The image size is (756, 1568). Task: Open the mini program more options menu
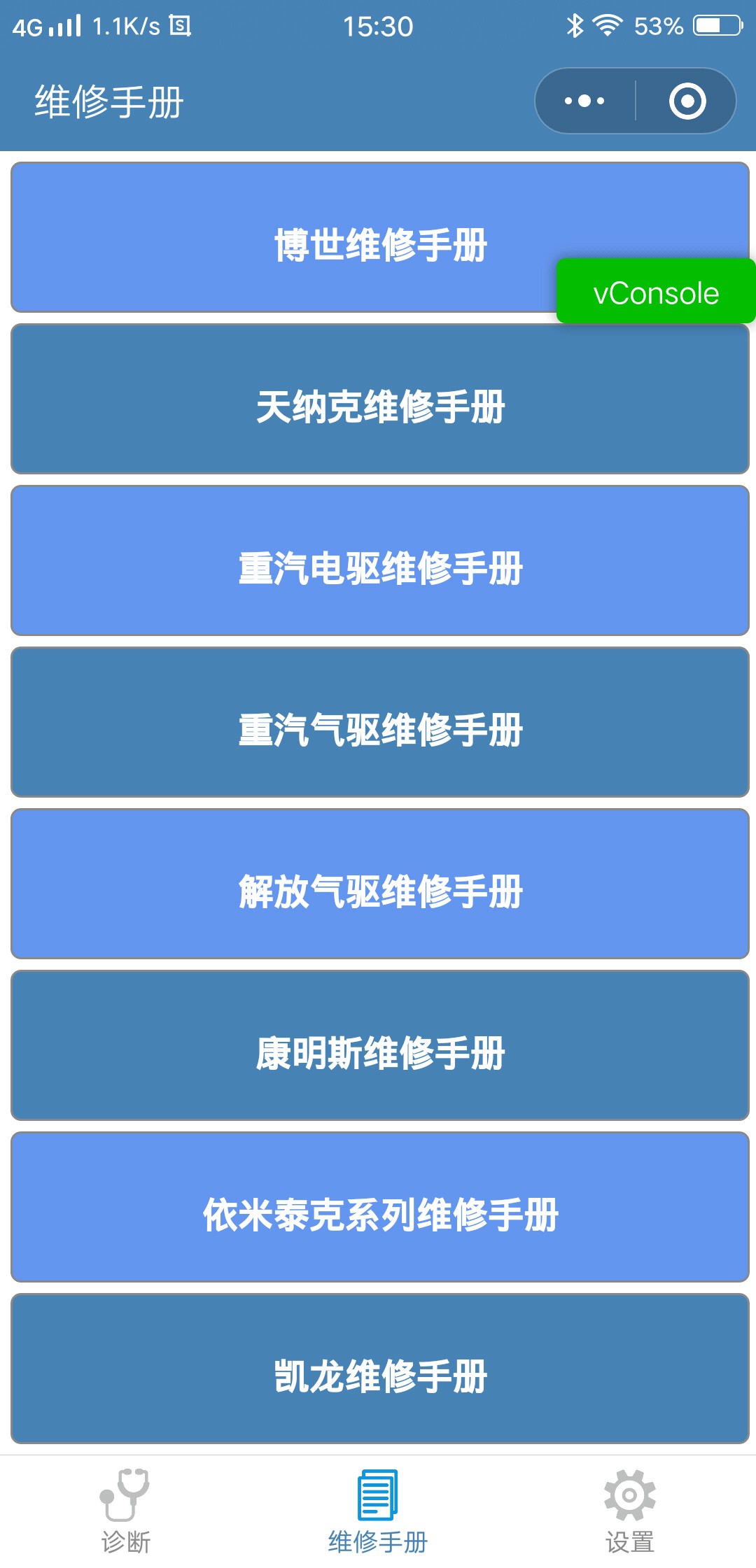click(584, 101)
